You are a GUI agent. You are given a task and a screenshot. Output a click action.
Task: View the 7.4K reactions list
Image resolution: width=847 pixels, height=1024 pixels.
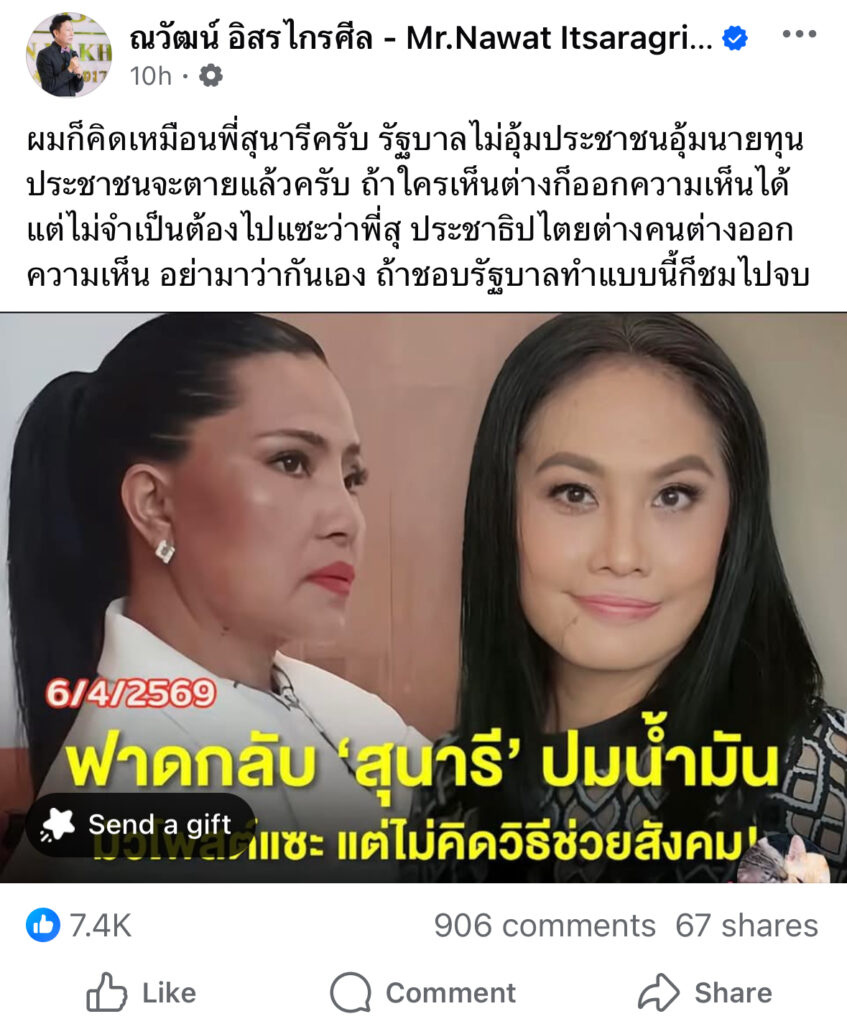coord(80,925)
